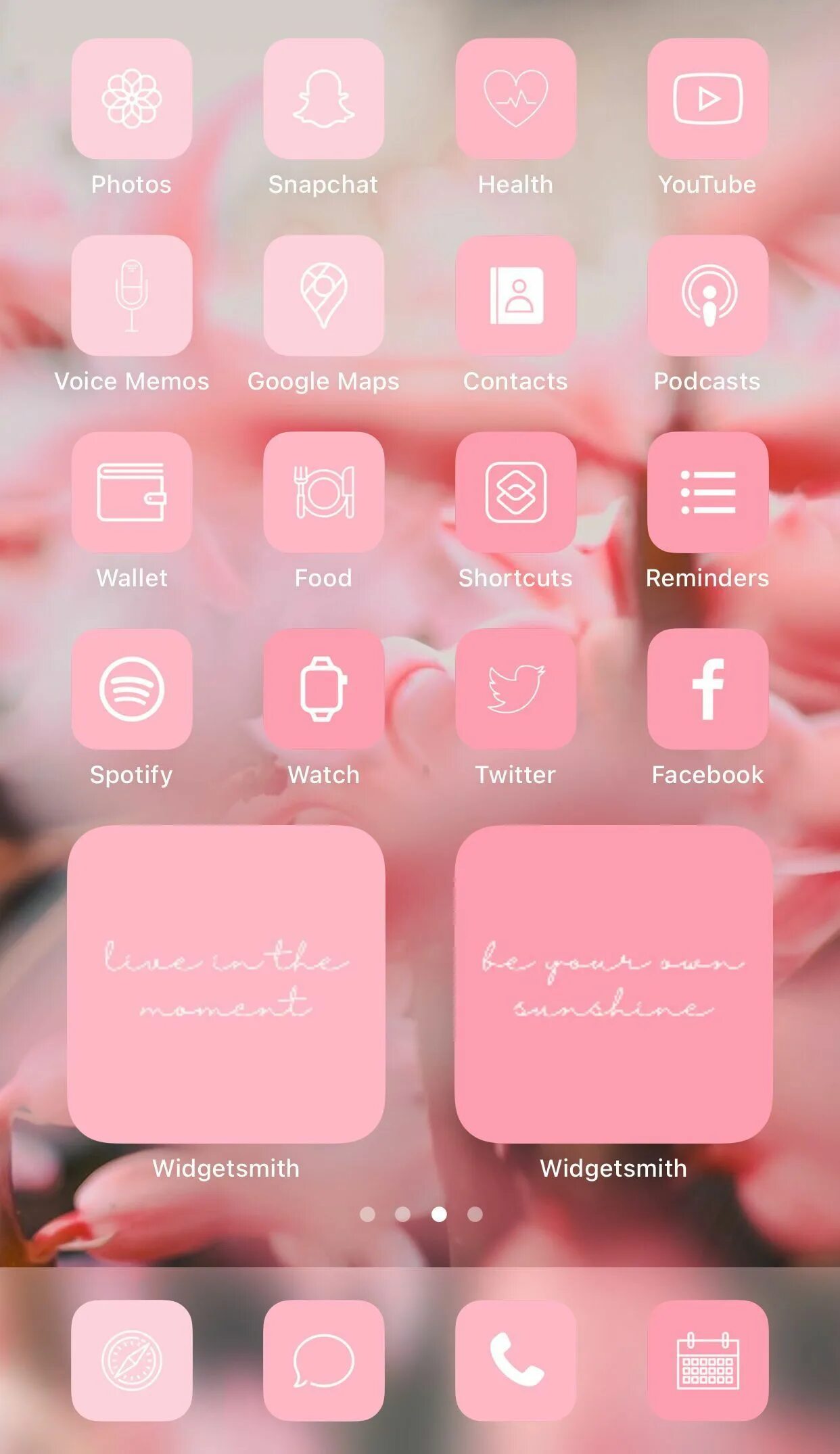The height and width of the screenshot is (1454, 840).
Task: Open the Health app
Action: coord(515,99)
